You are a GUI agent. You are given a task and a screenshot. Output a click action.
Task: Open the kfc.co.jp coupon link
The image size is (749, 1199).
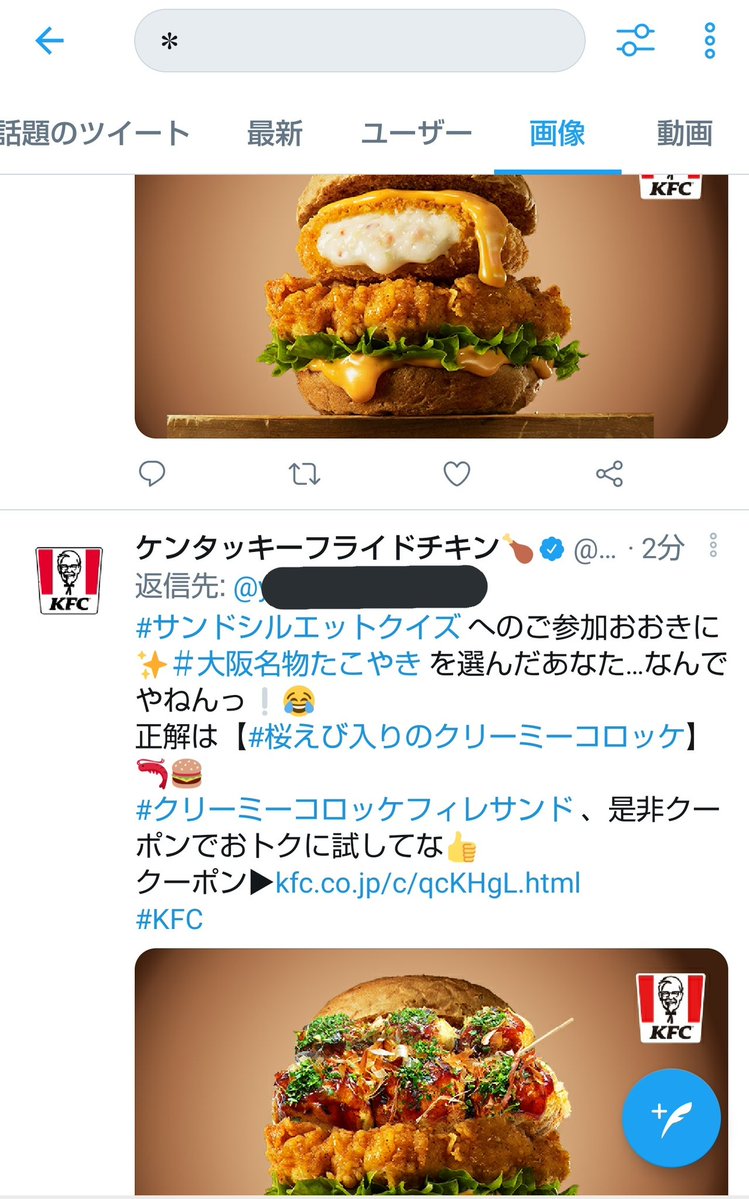[427, 883]
